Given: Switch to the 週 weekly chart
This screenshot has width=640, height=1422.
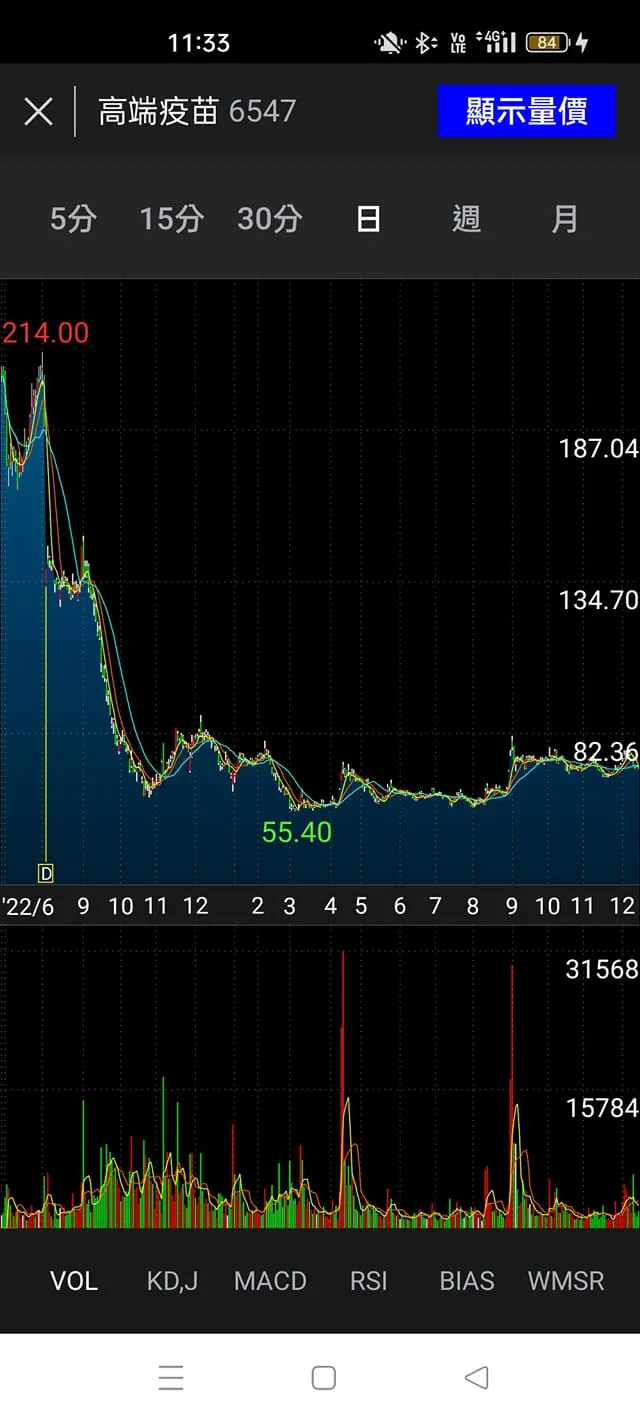Looking at the screenshot, I should coord(466,219).
